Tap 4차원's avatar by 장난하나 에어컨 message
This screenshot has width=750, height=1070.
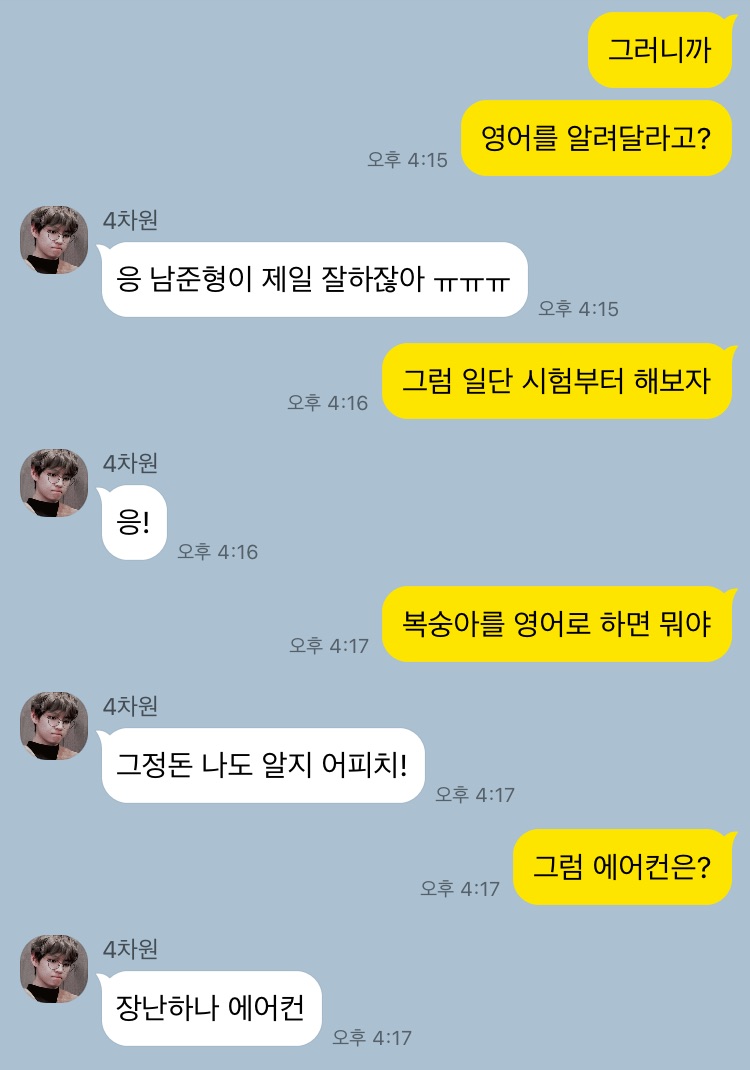54,969
